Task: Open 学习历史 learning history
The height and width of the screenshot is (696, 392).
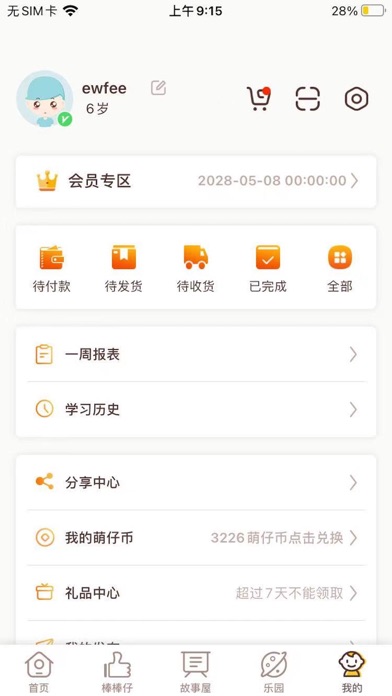Action: click(196, 409)
